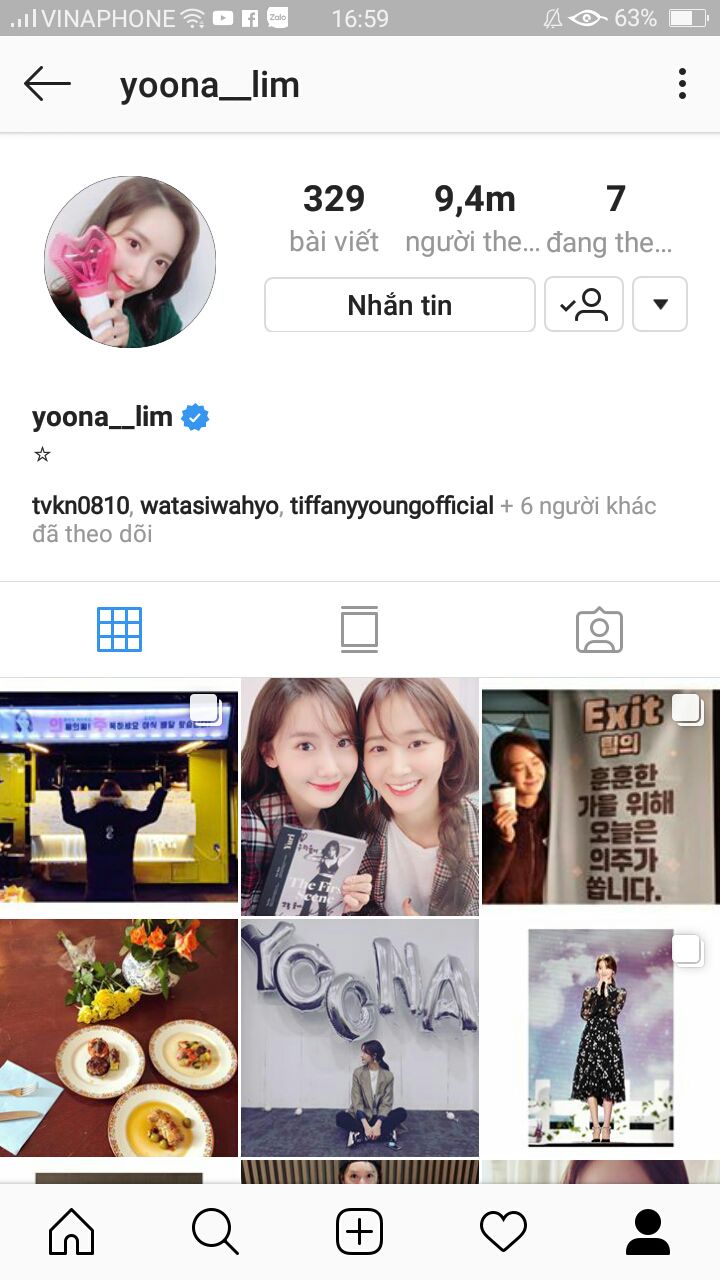Tap the Nhắn tin message button
The height and width of the screenshot is (1280, 720).
point(400,305)
